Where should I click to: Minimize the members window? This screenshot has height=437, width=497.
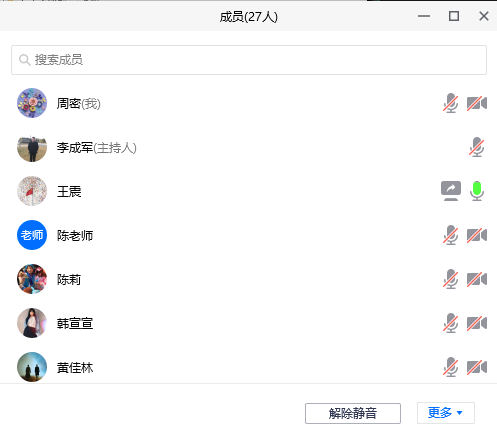coord(424,16)
